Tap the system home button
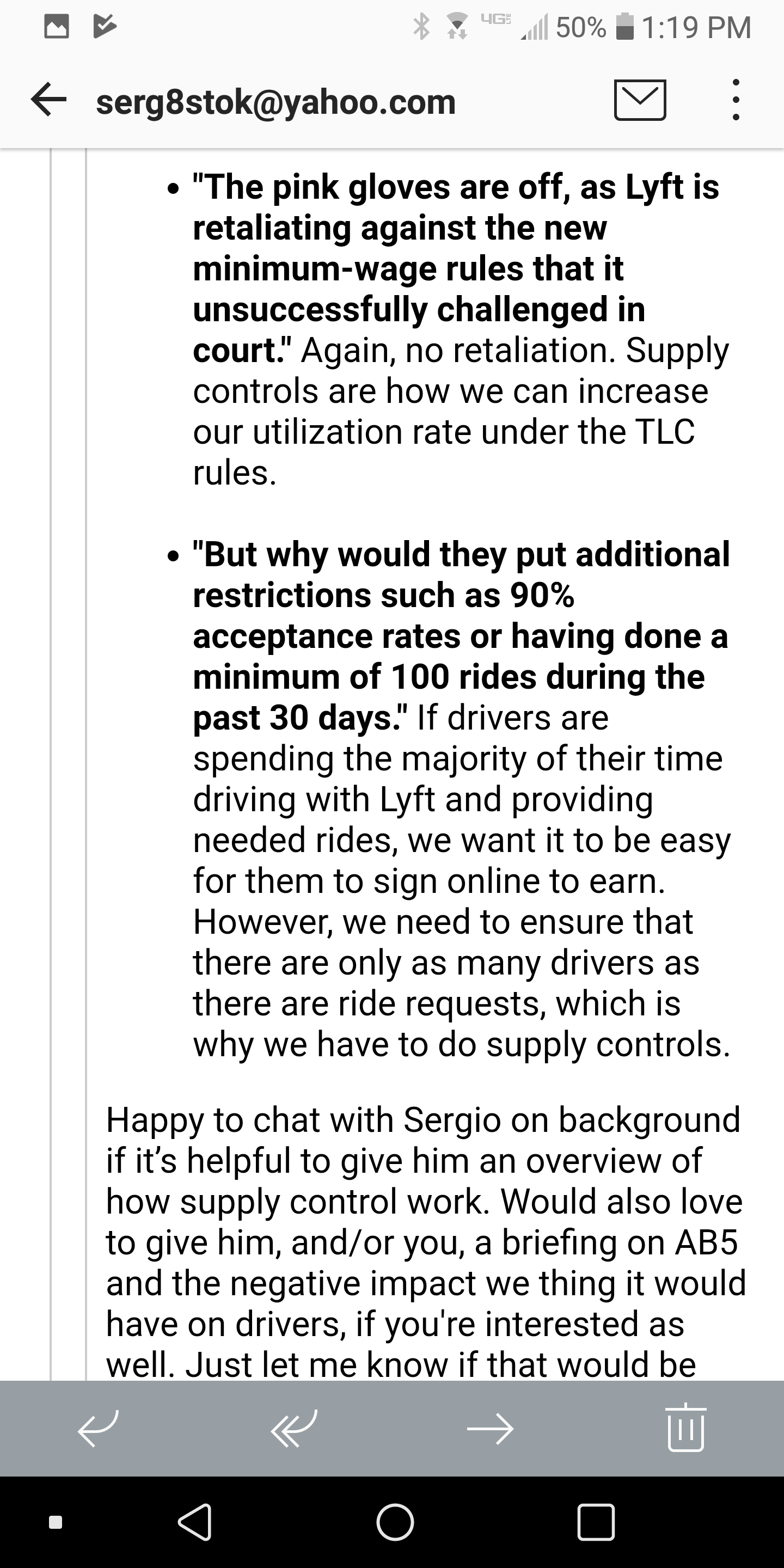 [395, 1522]
